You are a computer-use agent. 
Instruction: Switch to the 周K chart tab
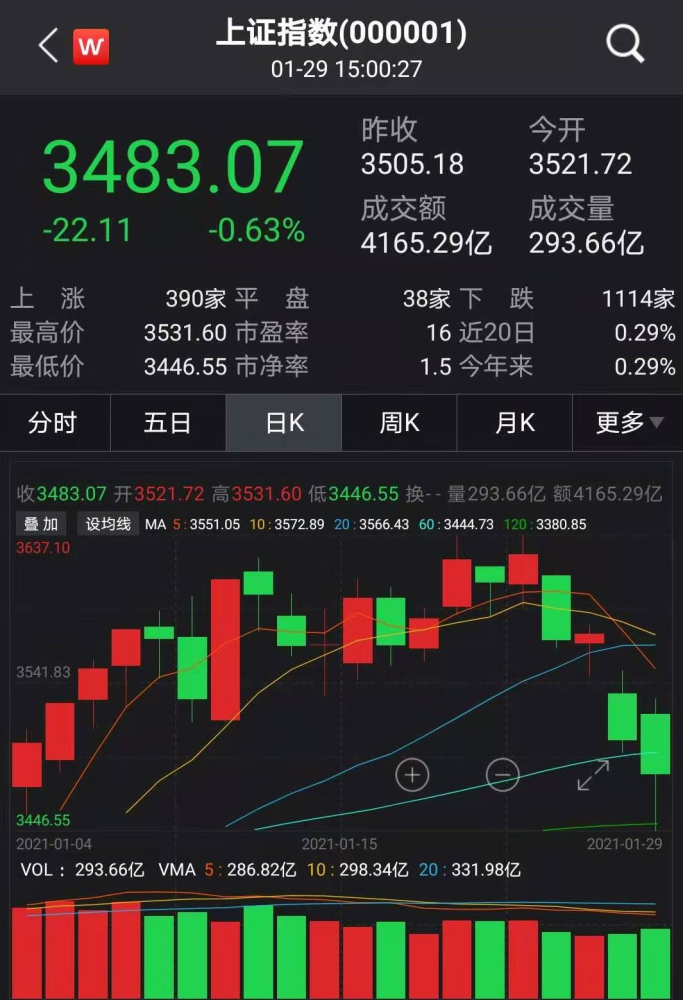pyautogui.click(x=399, y=423)
